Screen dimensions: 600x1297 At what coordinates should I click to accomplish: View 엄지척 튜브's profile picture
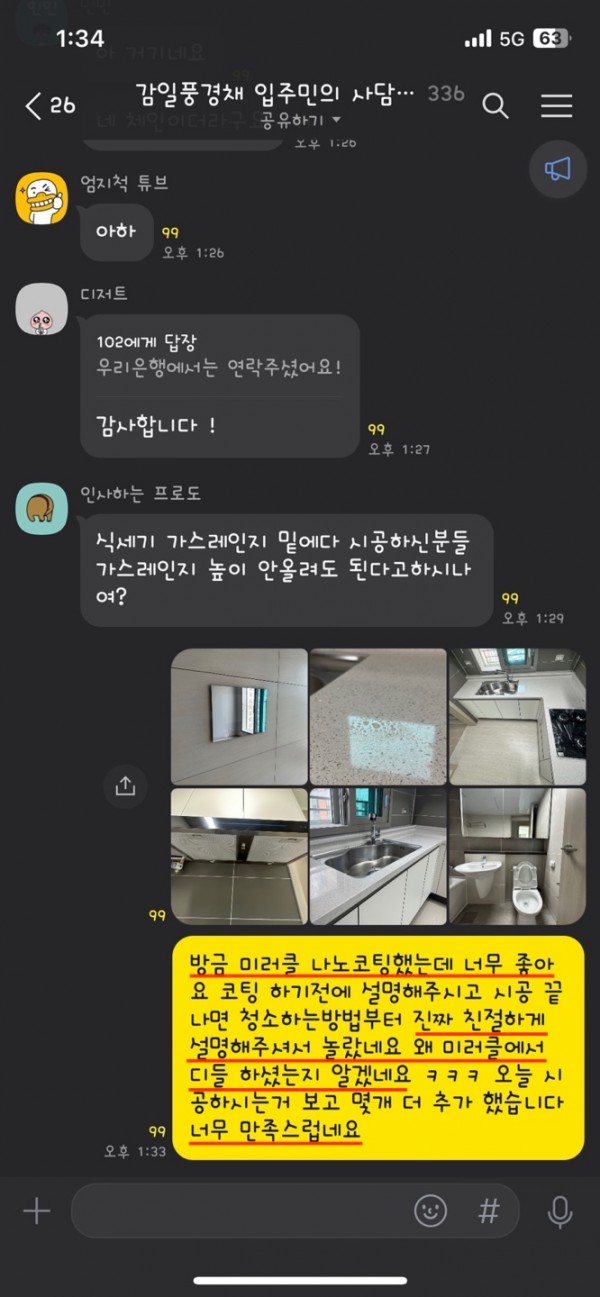click(x=41, y=198)
